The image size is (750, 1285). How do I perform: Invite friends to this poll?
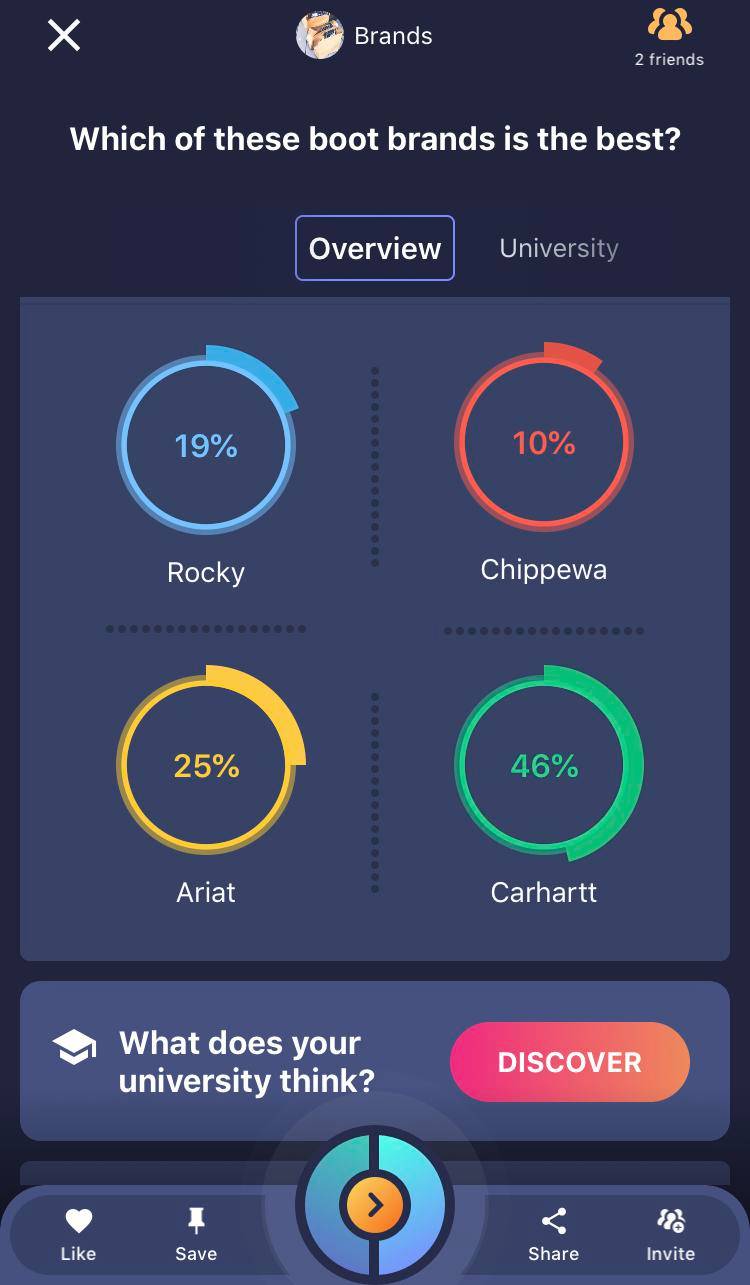click(x=670, y=1234)
